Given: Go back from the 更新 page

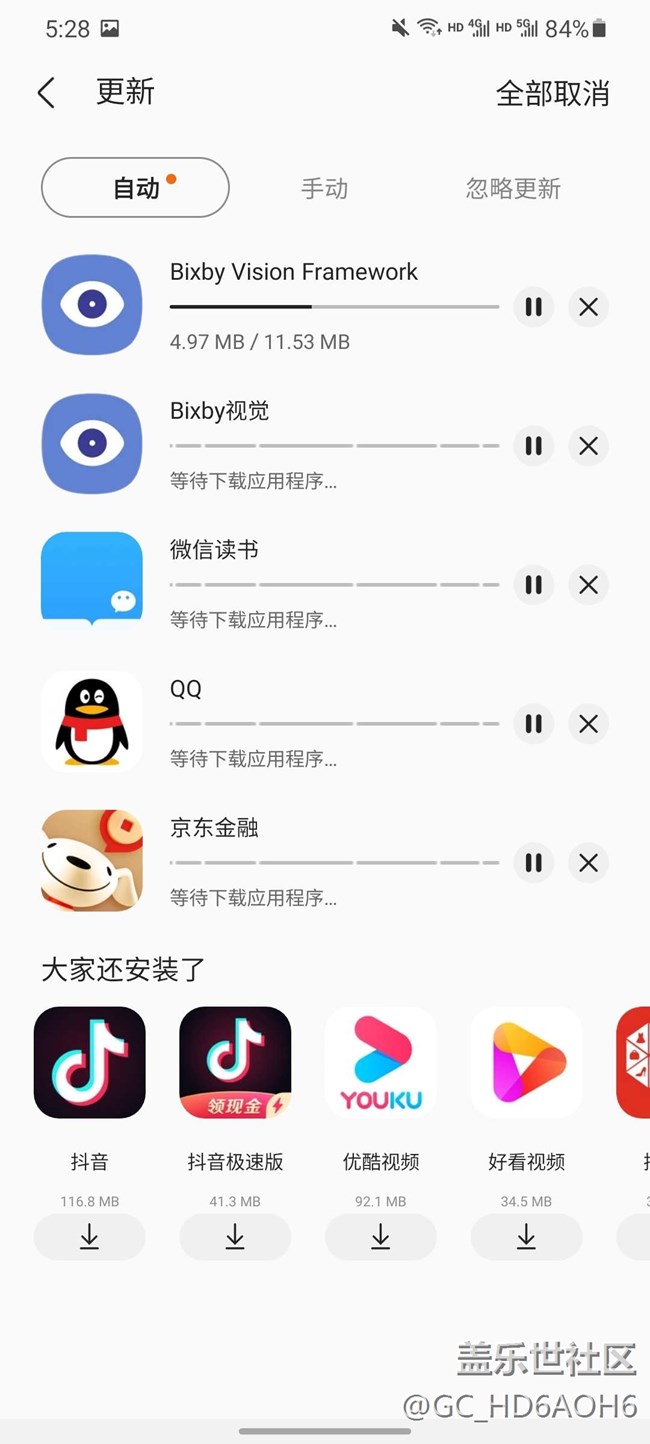Looking at the screenshot, I should tap(46, 93).
